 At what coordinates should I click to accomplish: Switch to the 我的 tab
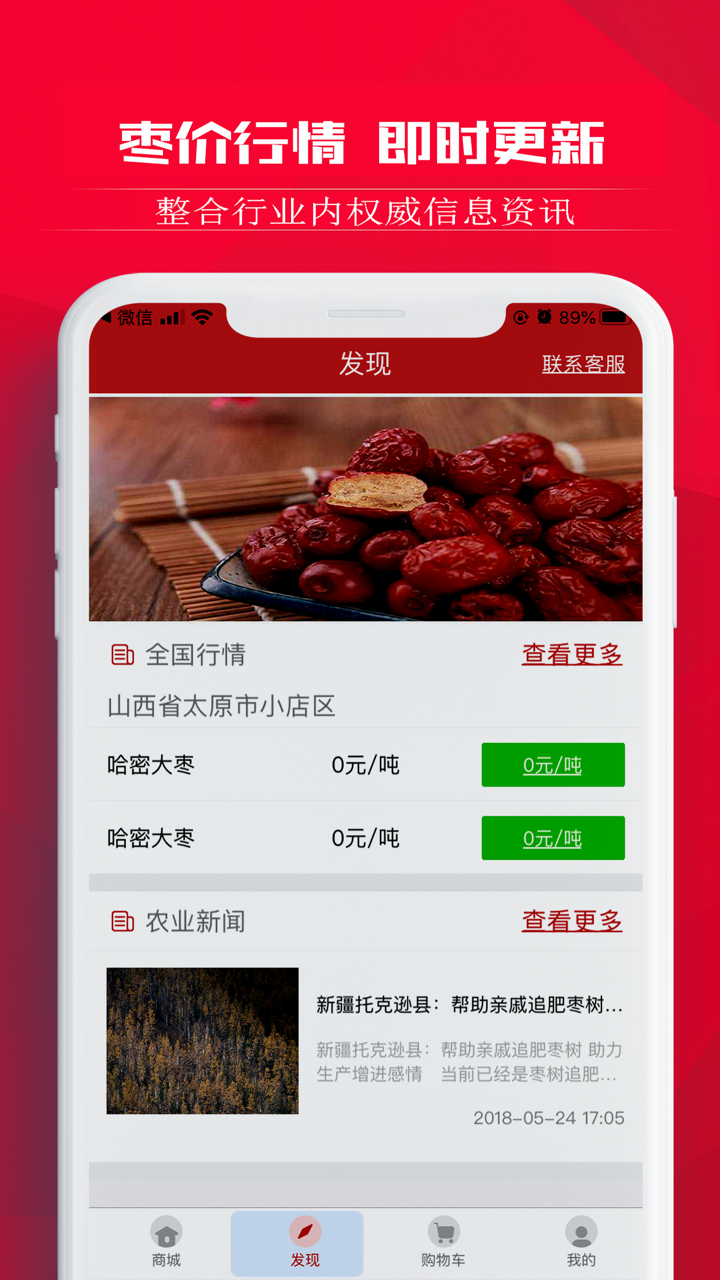[x=581, y=1243]
